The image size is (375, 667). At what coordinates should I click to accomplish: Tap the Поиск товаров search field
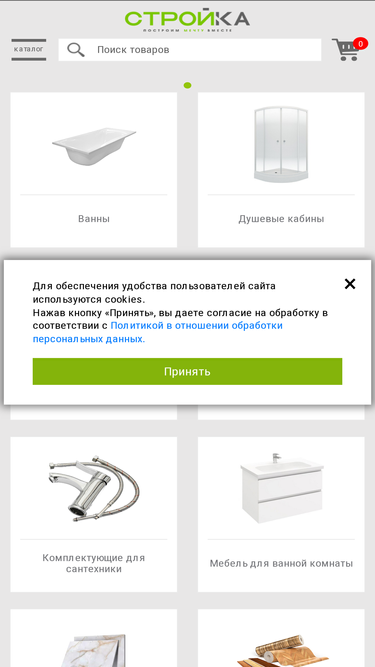tap(190, 50)
